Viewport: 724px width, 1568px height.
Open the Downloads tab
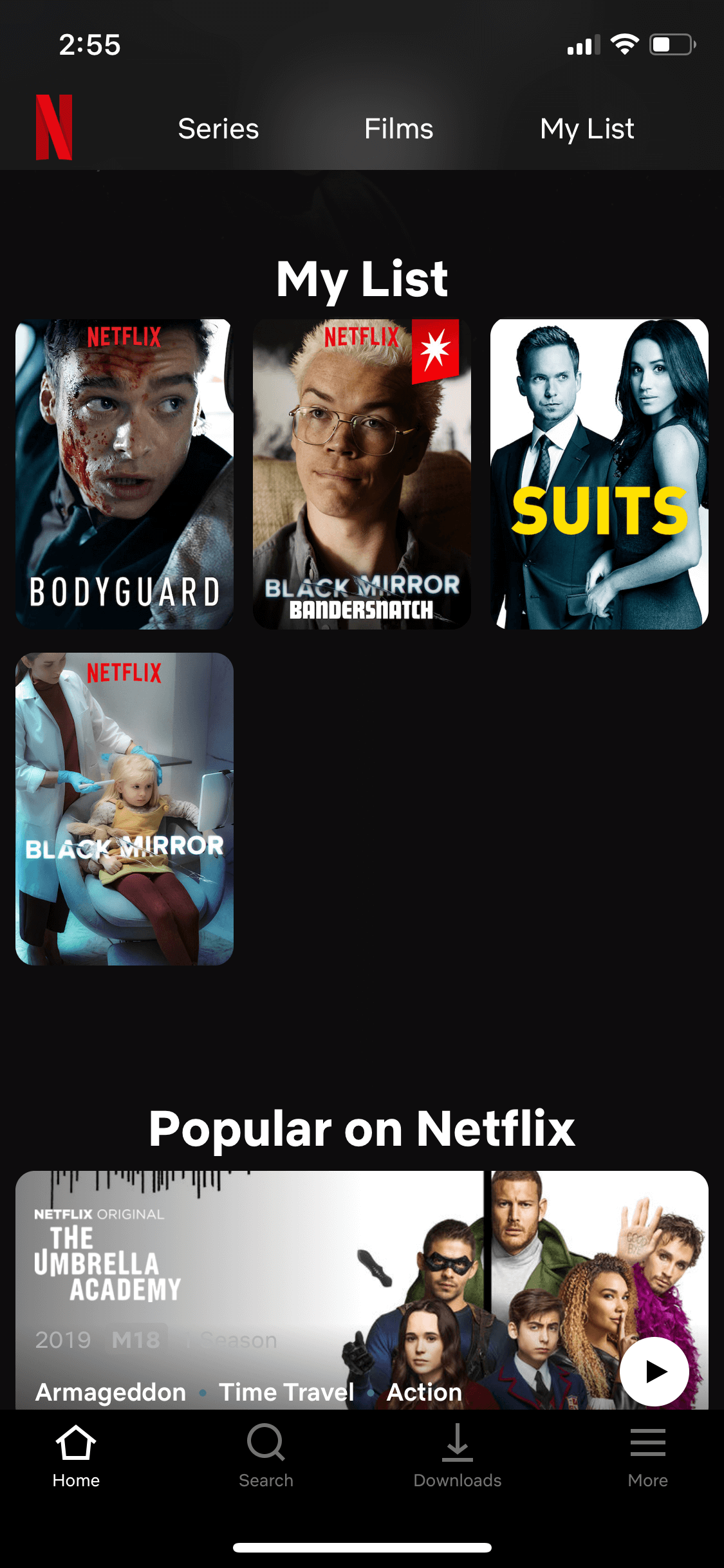457,1457
